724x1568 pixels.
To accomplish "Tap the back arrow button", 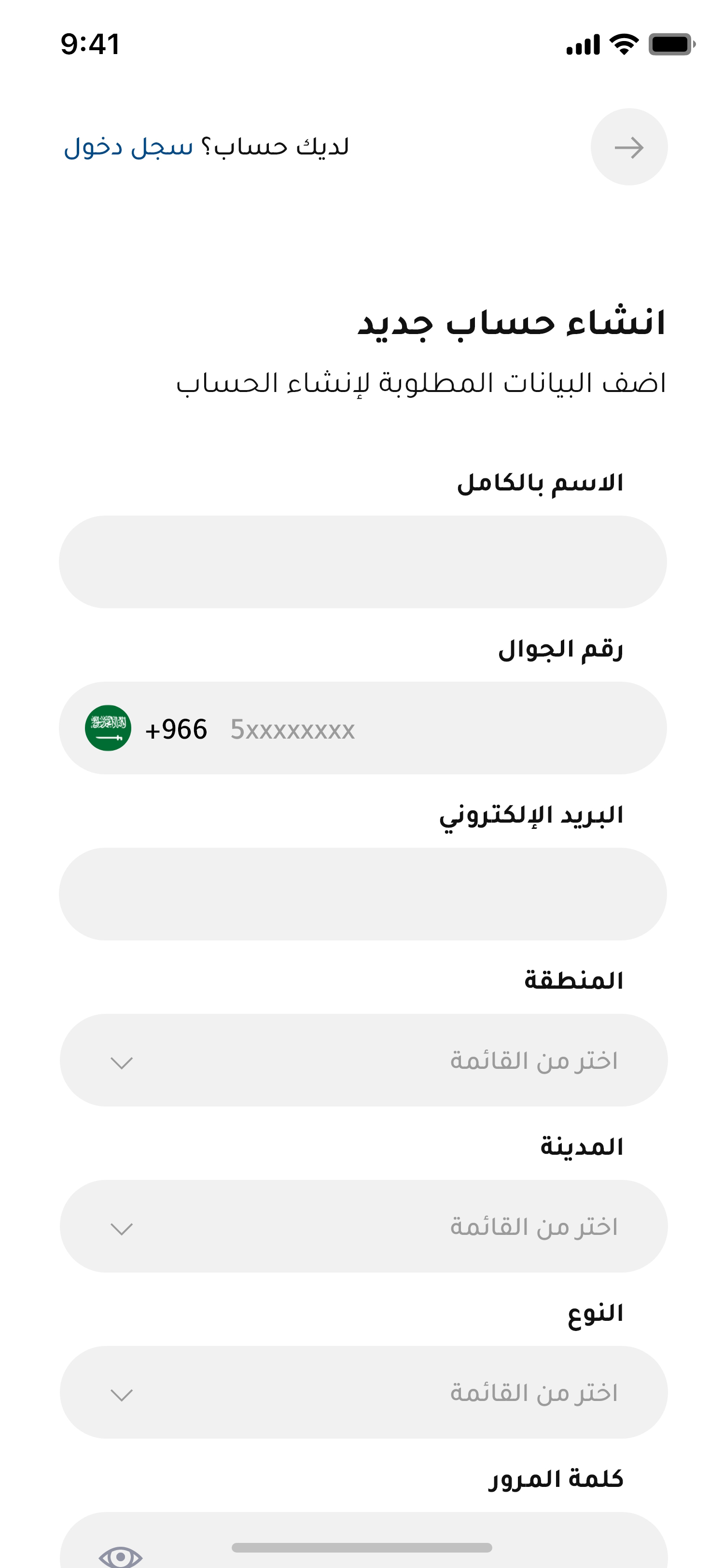I will 628,147.
